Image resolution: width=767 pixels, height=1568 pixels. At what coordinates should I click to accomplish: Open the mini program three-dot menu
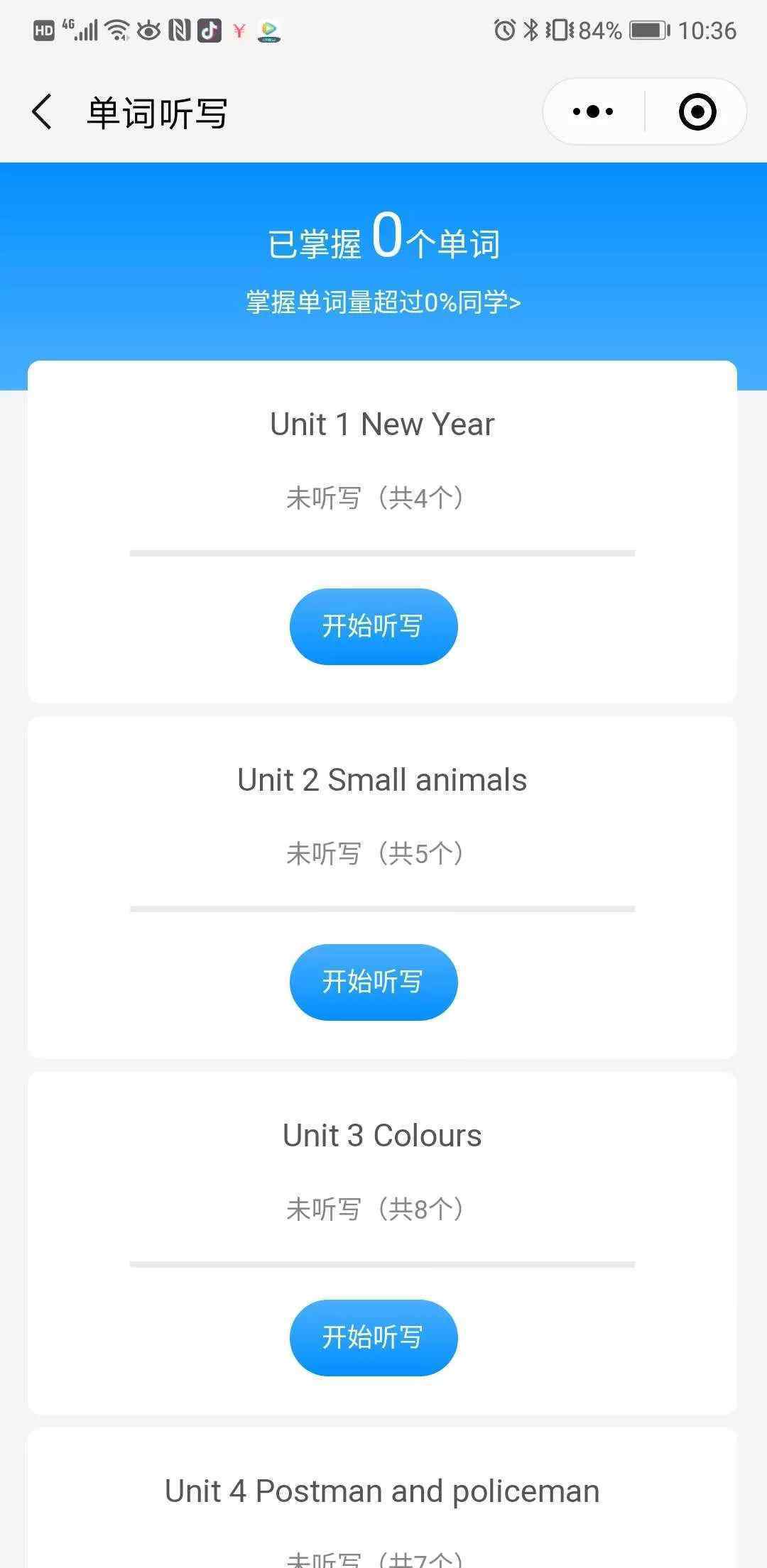(593, 112)
